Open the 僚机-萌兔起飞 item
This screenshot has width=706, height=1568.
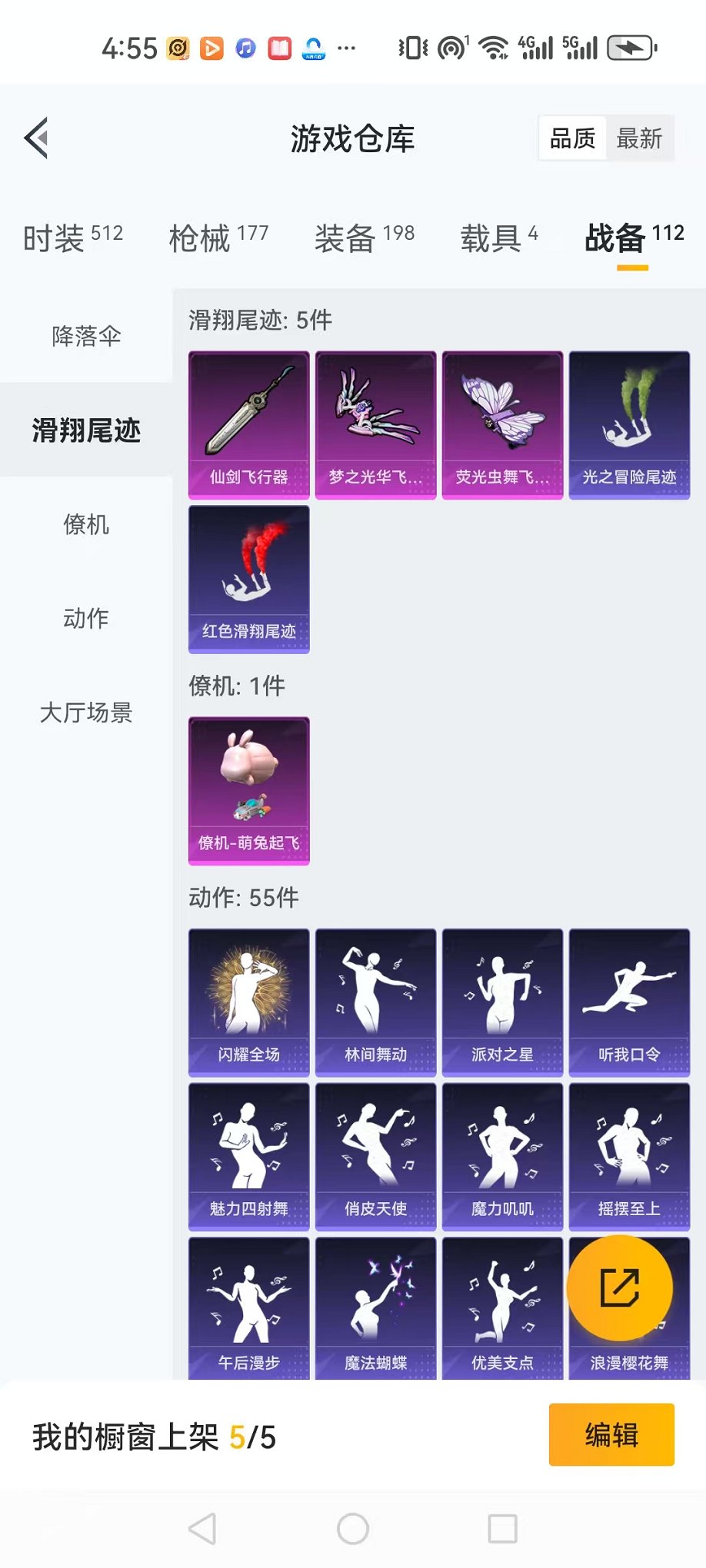pyautogui.click(x=248, y=791)
